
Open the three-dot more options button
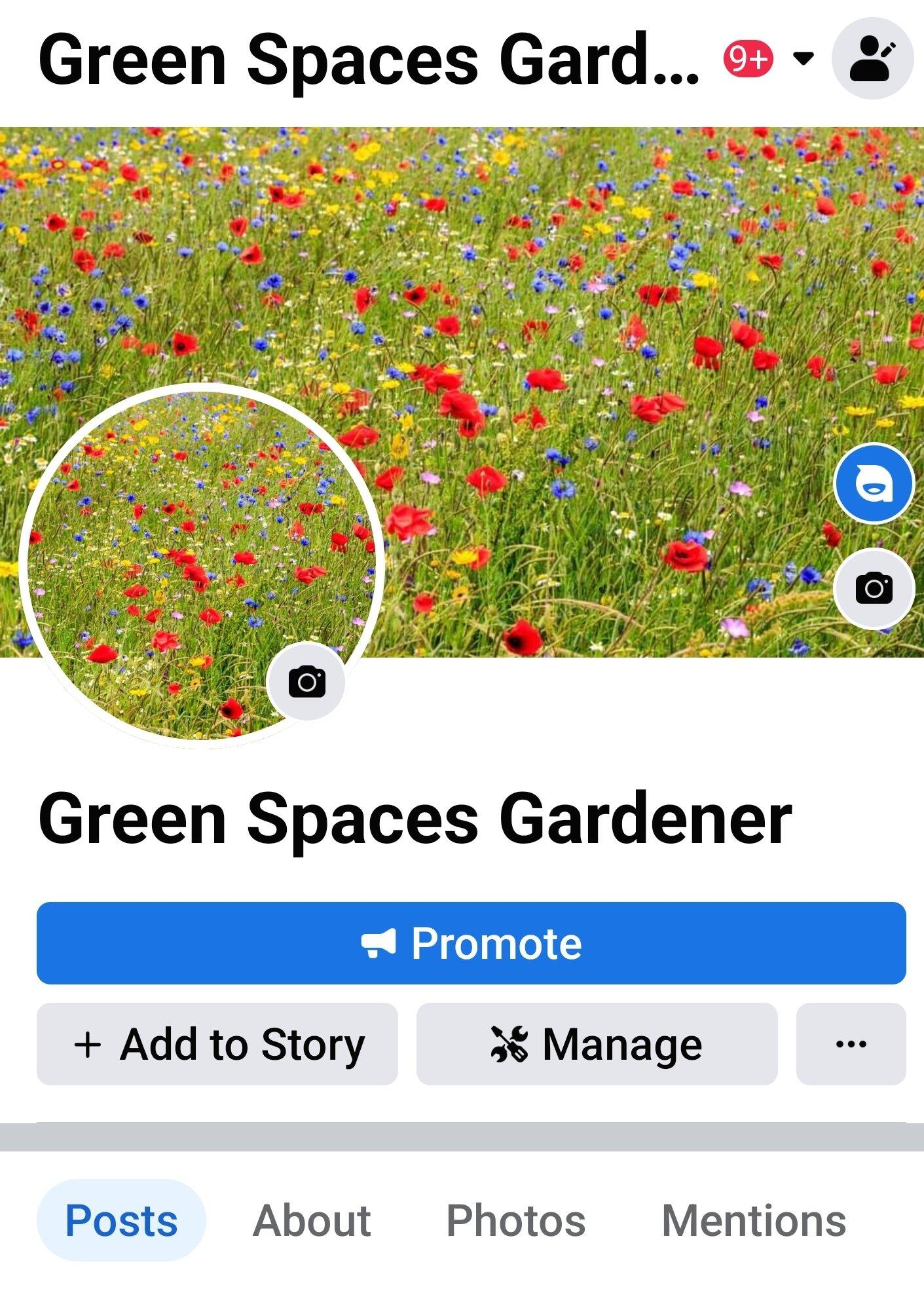851,1044
